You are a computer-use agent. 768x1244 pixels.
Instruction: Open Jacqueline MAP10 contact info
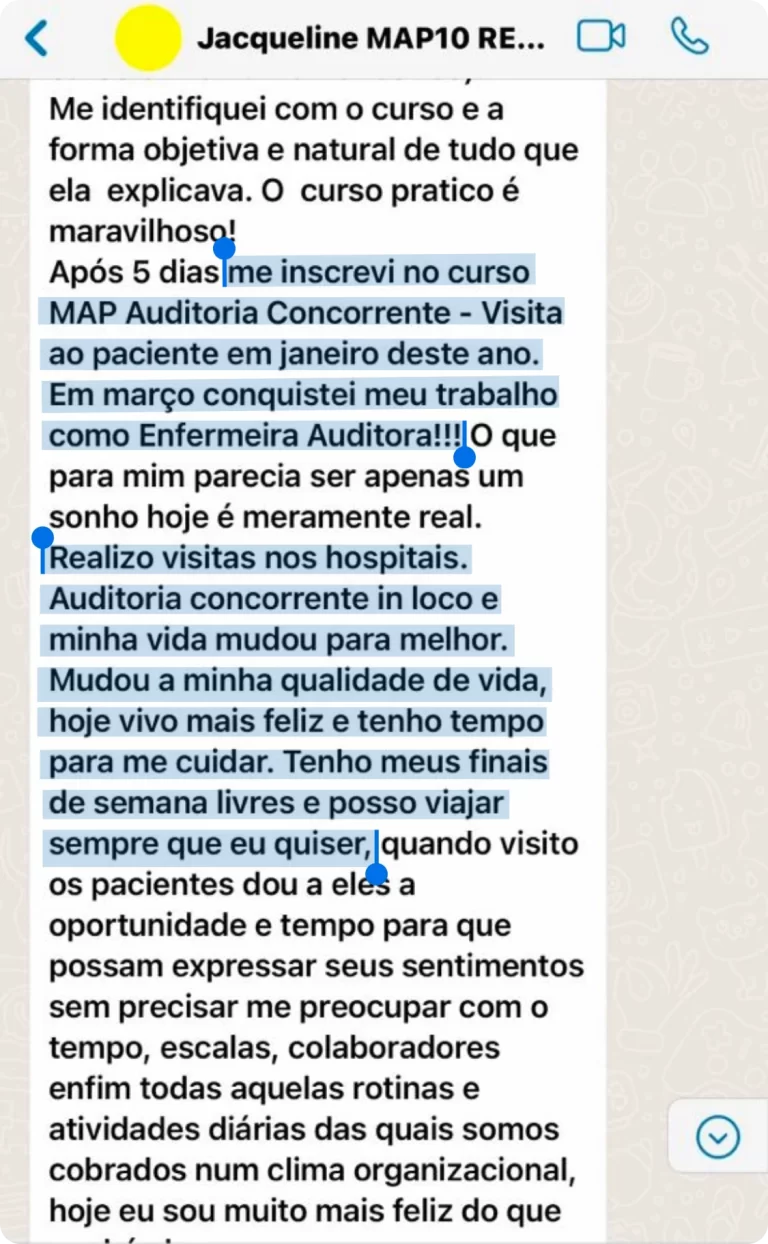[371, 39]
